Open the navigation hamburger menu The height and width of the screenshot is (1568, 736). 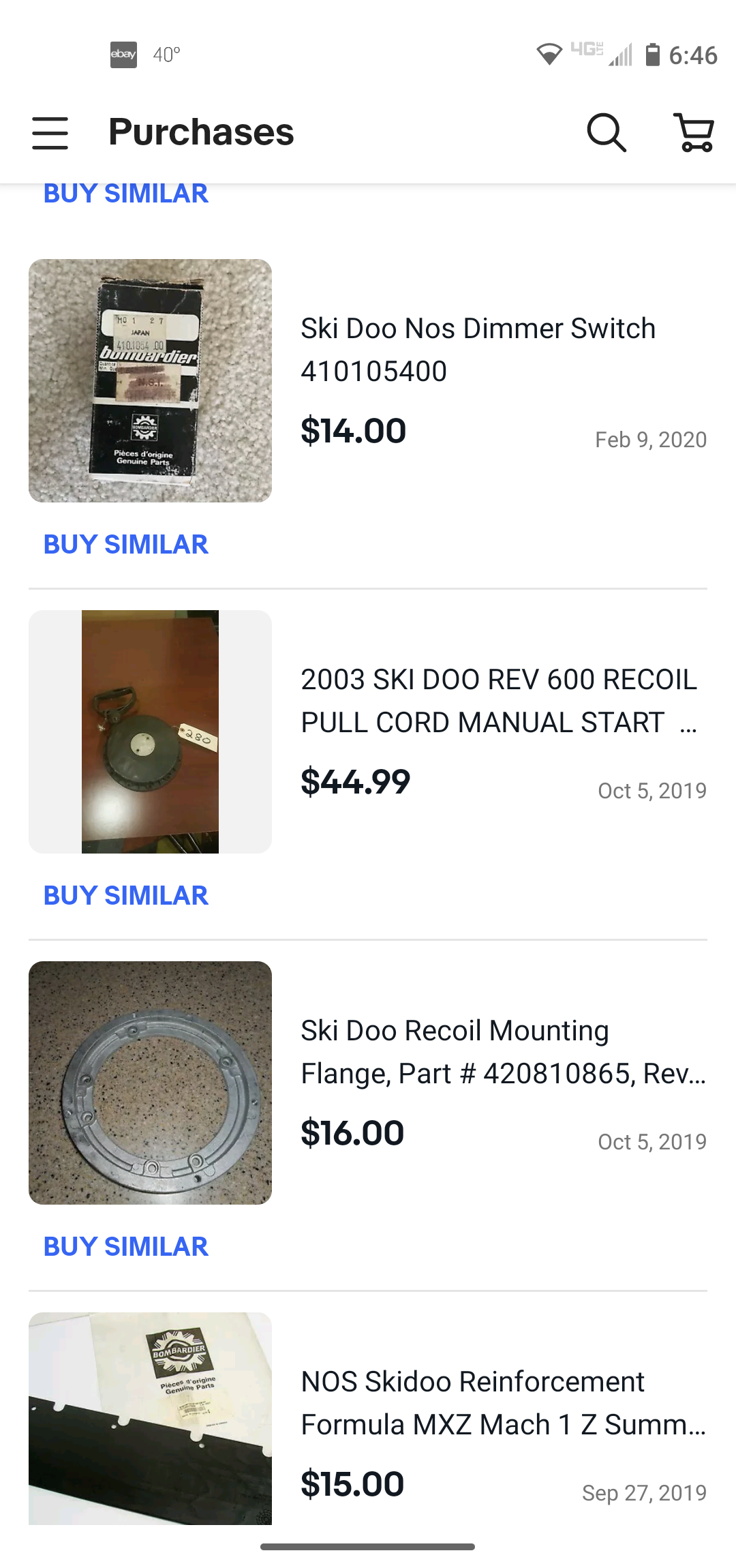[49, 132]
